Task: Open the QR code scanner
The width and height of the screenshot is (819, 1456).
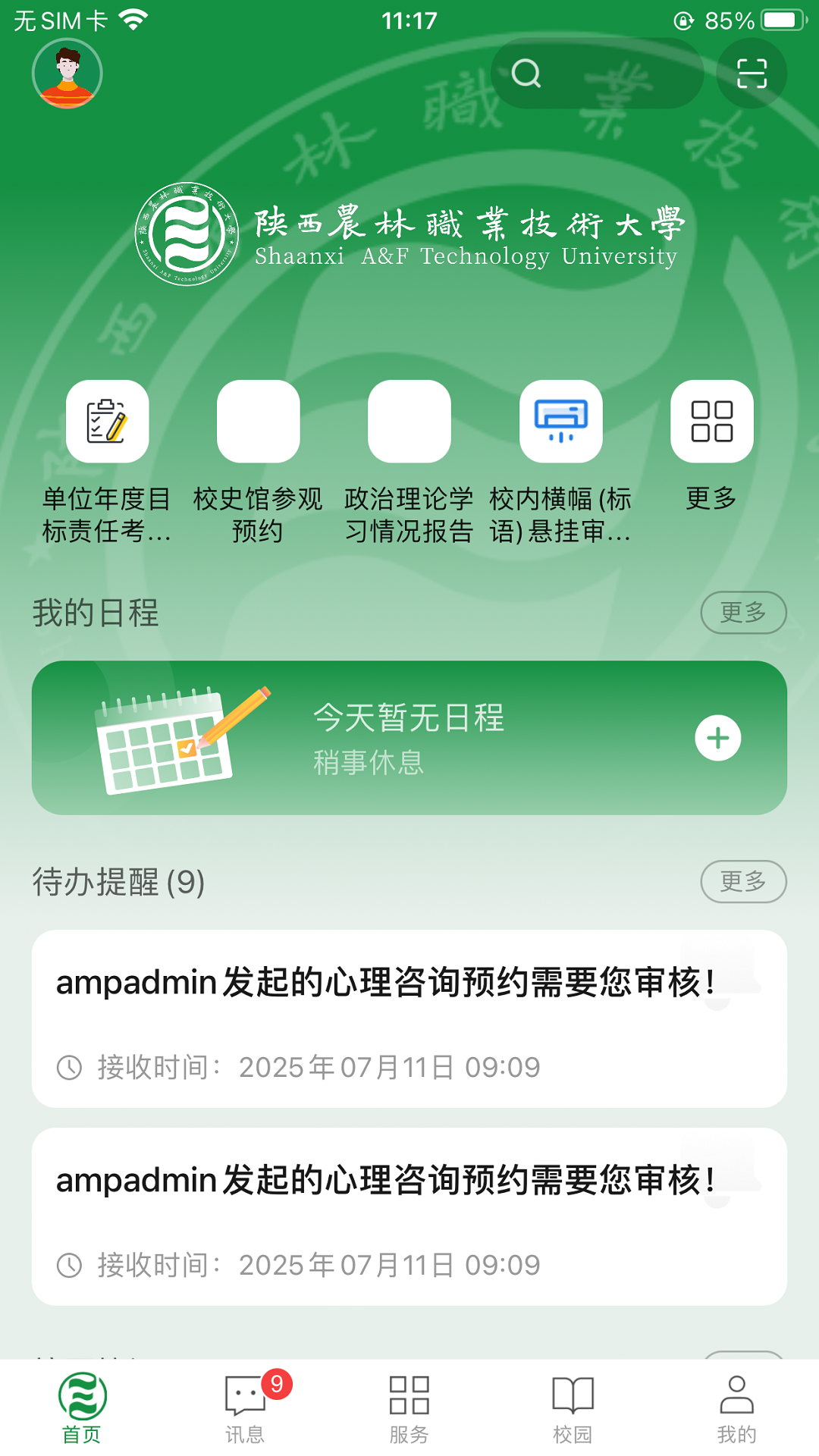Action: point(752,74)
